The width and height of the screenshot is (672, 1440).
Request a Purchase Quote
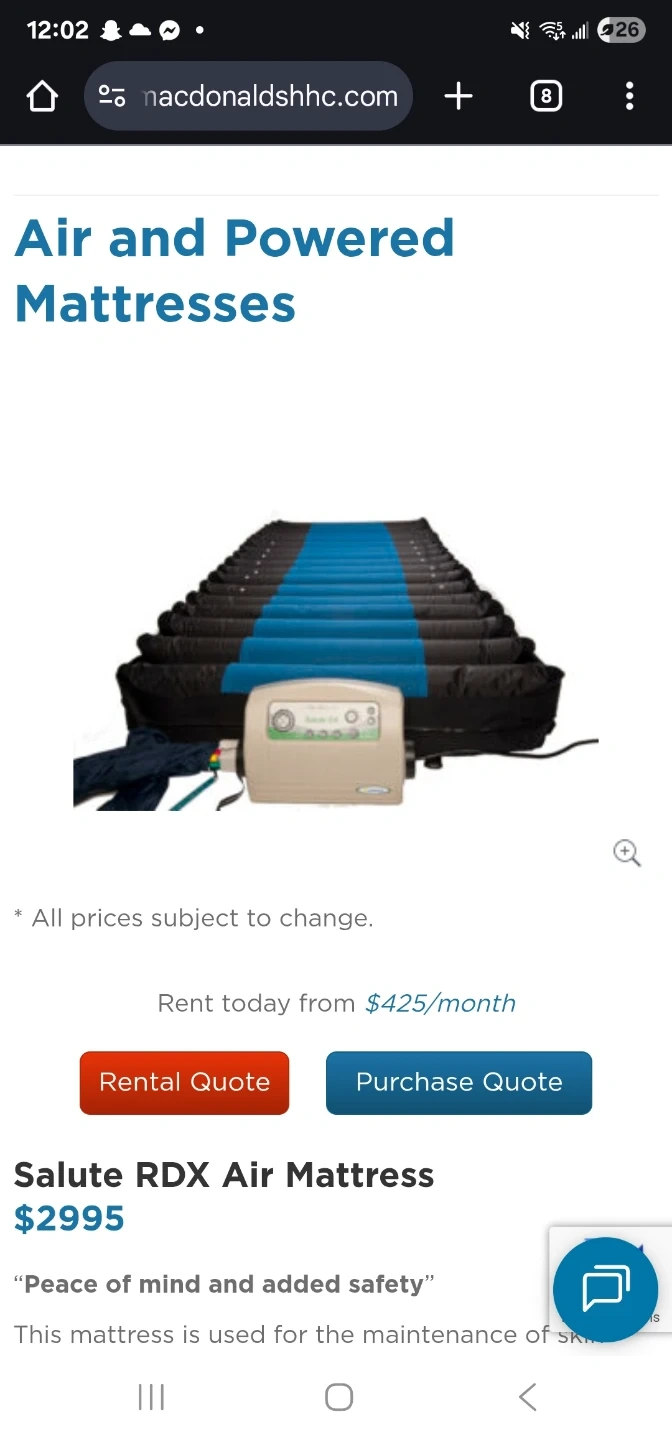coord(459,1082)
